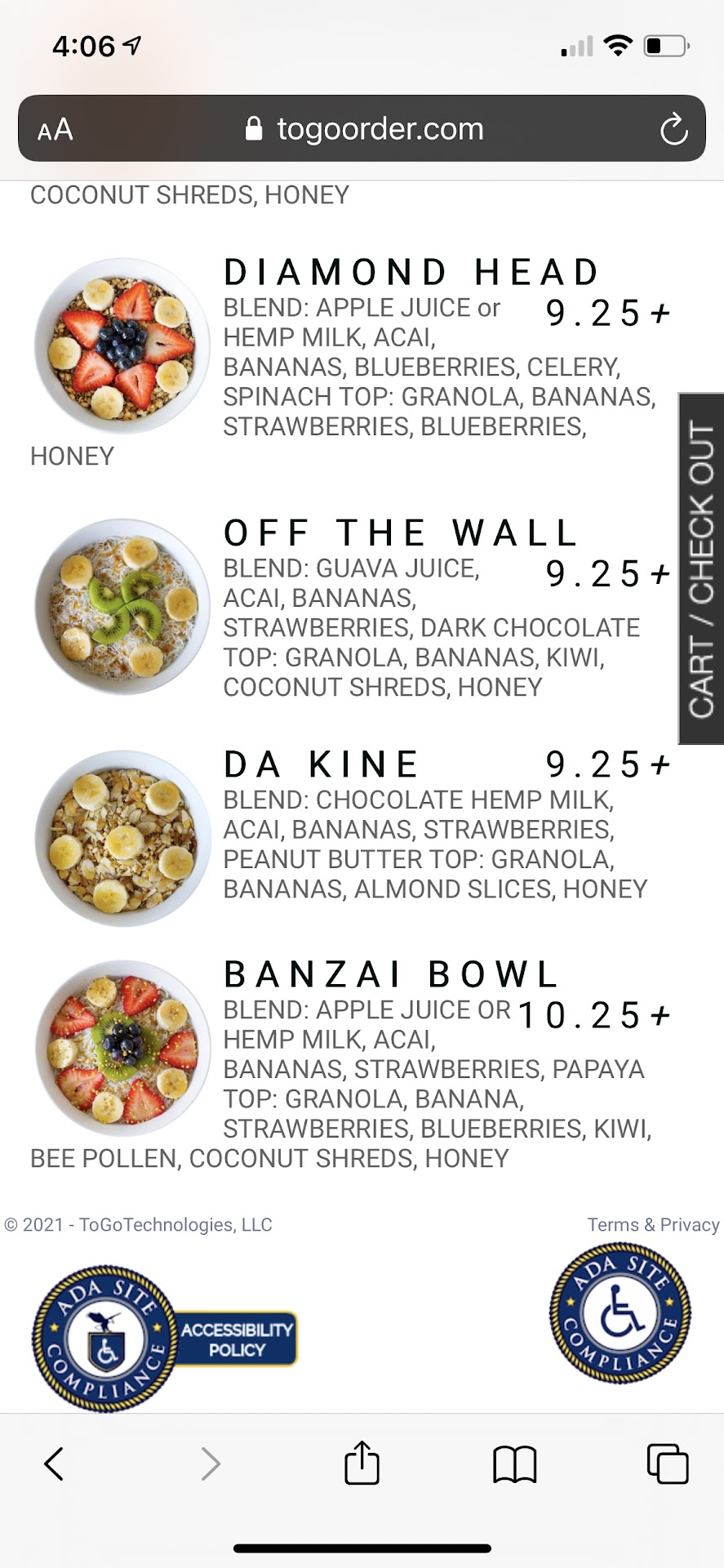The image size is (724, 1568).
Task: Reload the togoorder.com page
Action: pos(673,129)
